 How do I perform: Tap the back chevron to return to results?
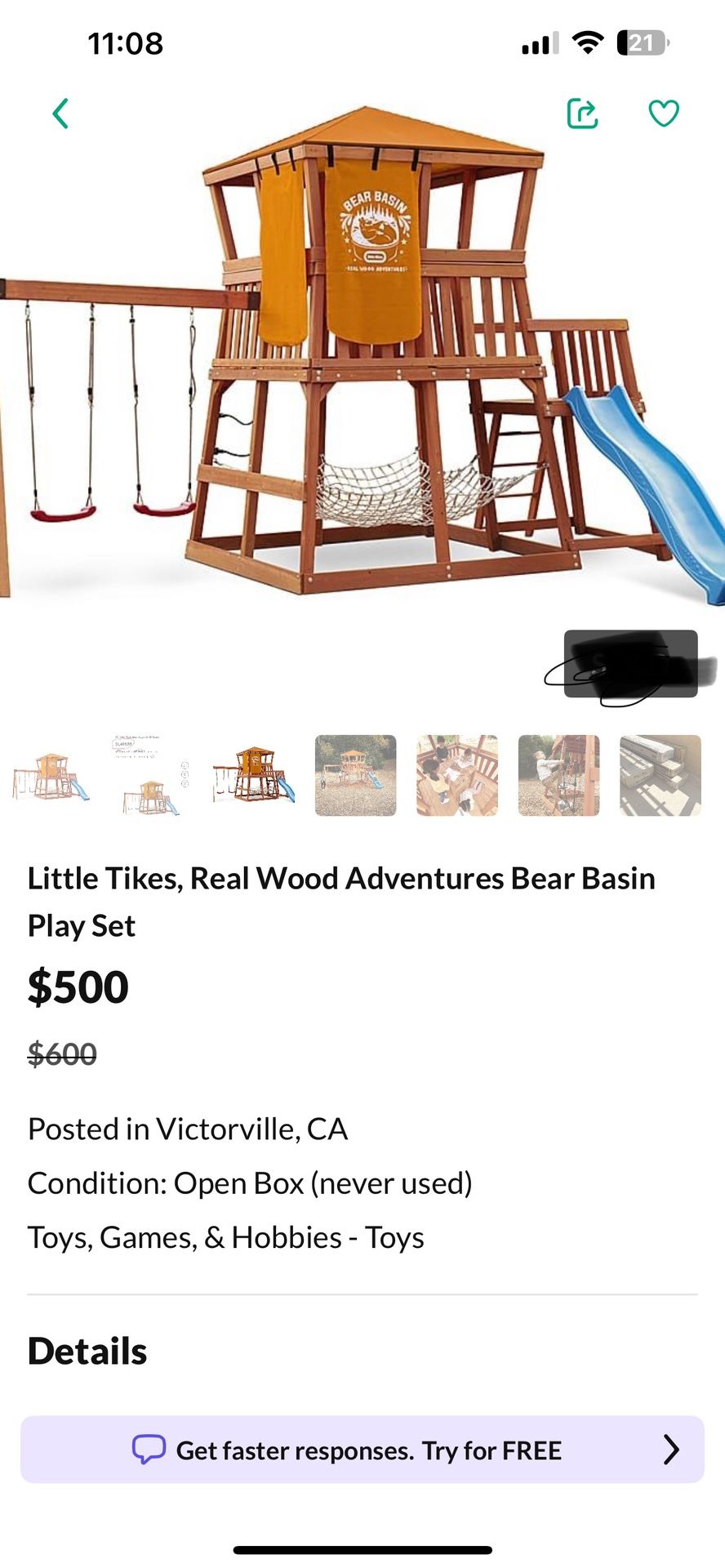tap(60, 114)
